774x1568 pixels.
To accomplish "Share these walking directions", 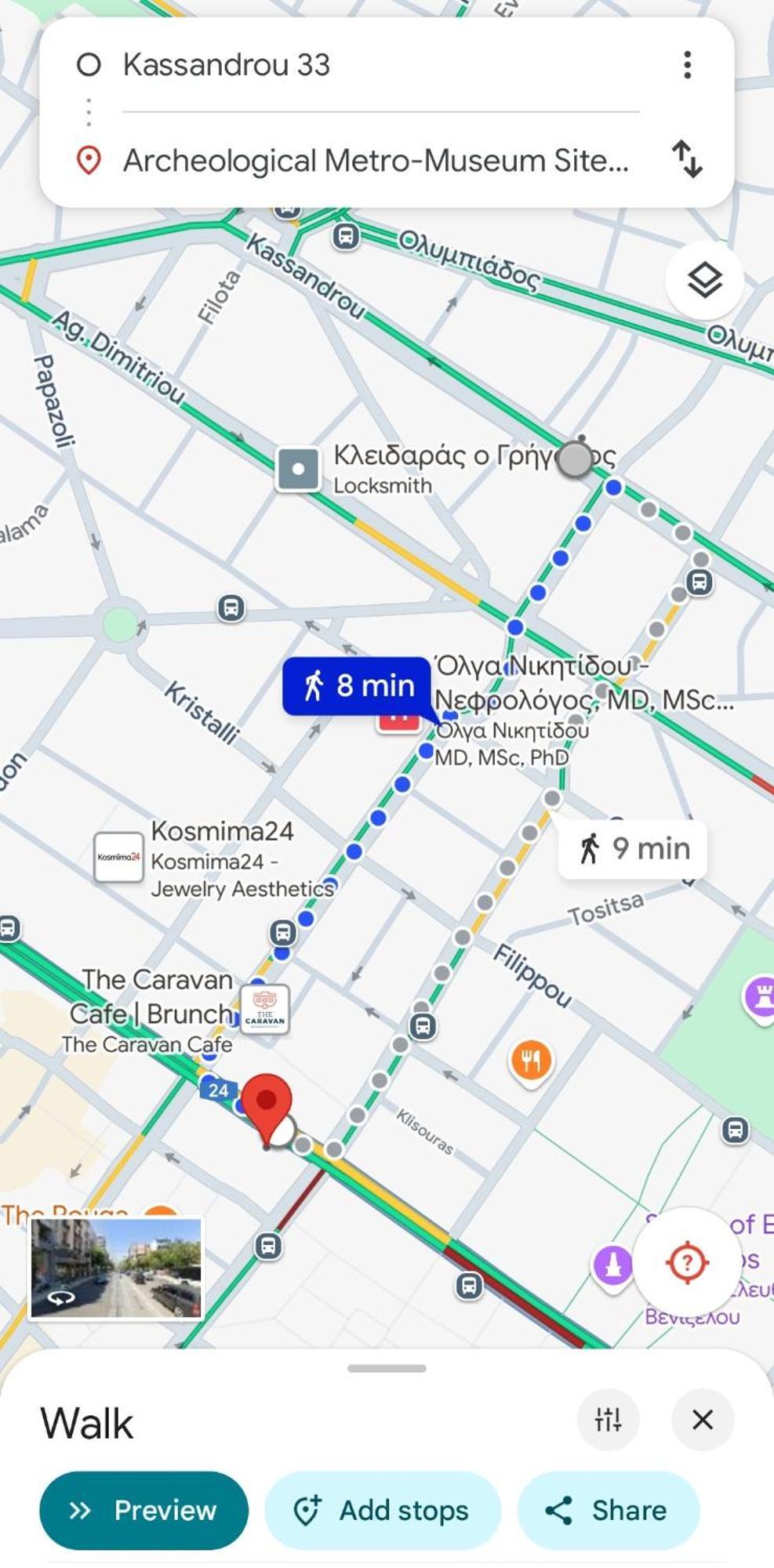I will tap(608, 1510).
